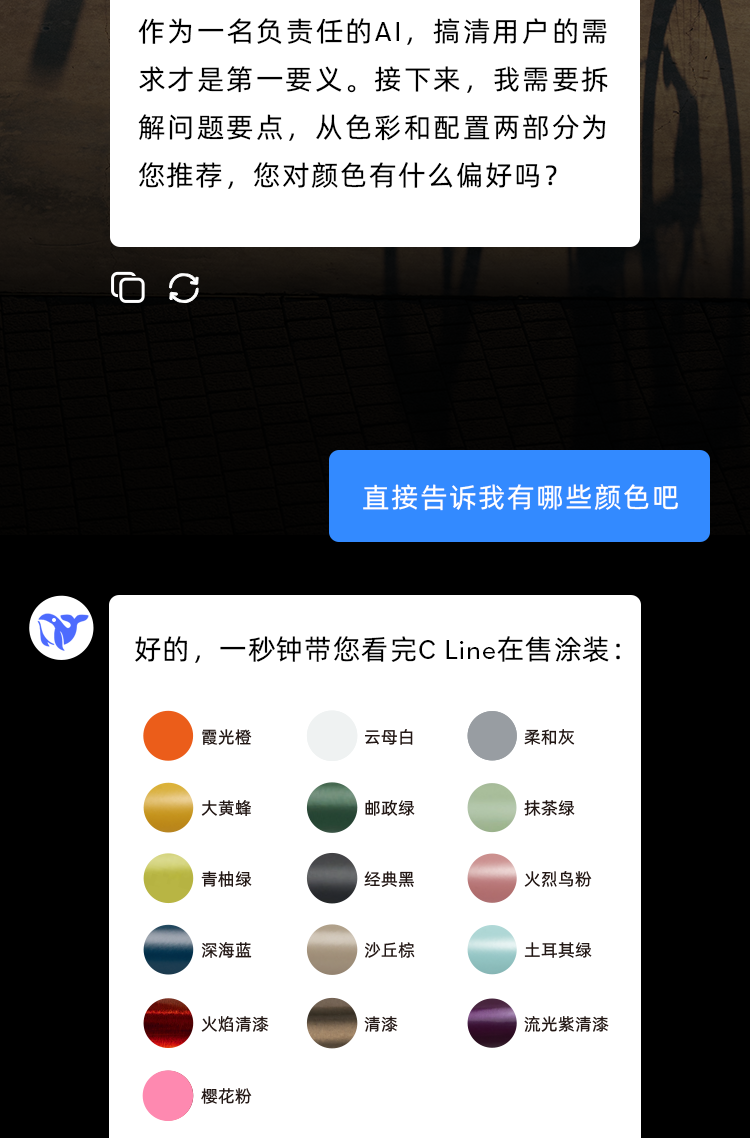Tap the 大黄蜂 color option
Viewport: 750px width, 1138px height.
coord(168,807)
